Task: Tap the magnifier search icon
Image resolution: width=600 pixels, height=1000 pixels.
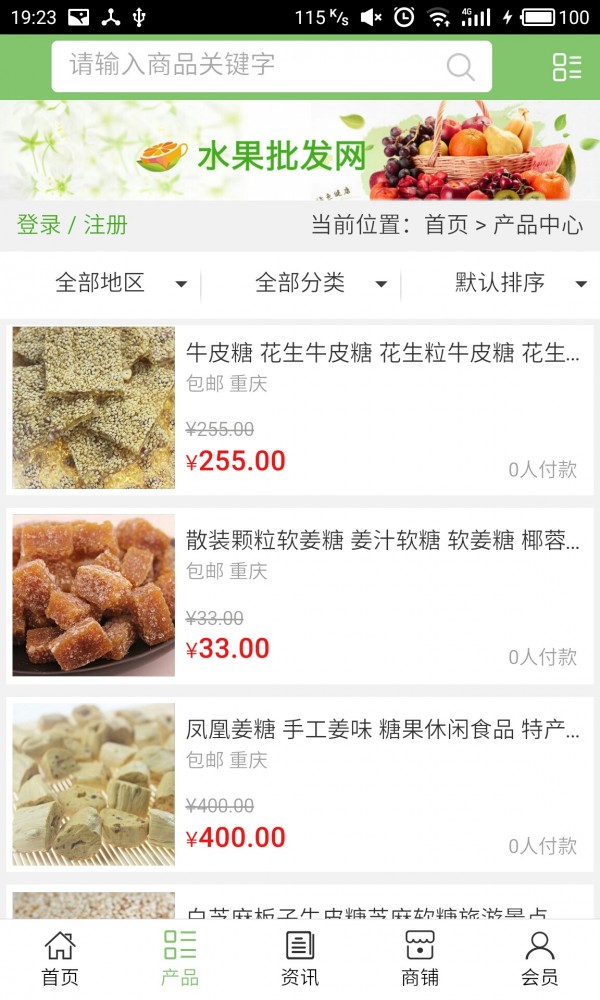Action: (x=460, y=67)
